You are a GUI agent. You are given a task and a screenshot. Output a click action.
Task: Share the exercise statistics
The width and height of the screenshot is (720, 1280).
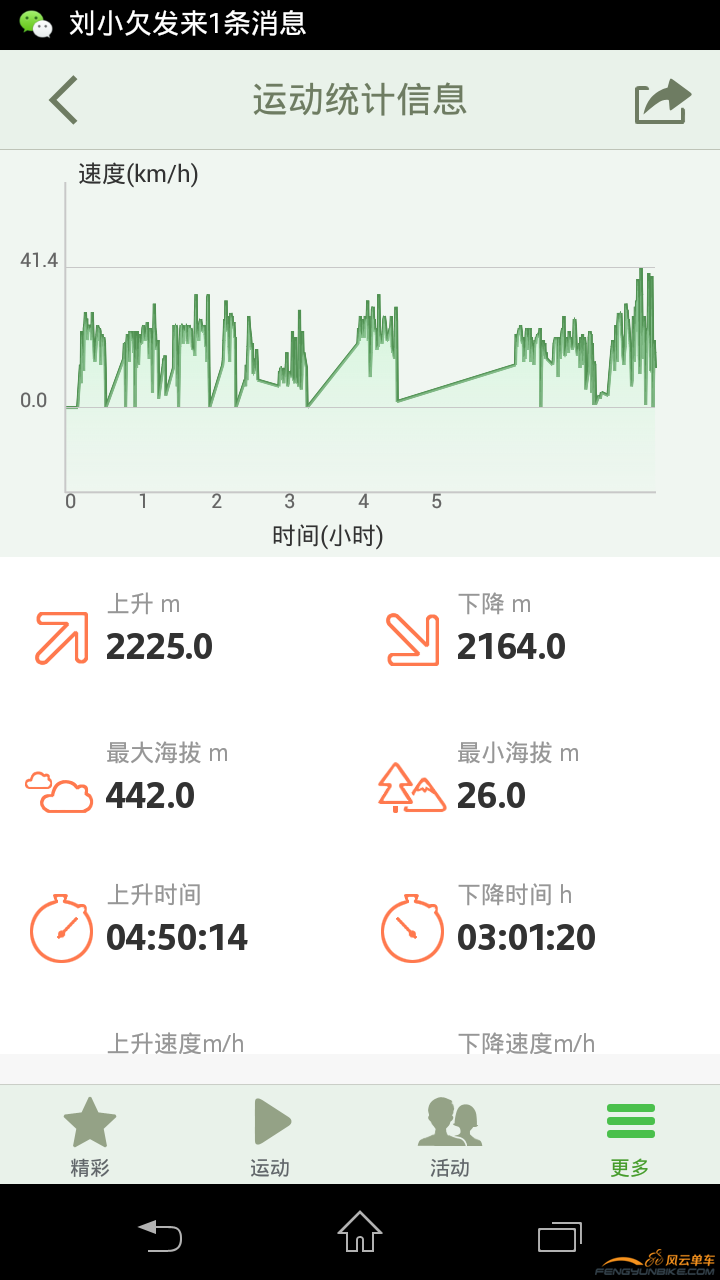tap(663, 101)
